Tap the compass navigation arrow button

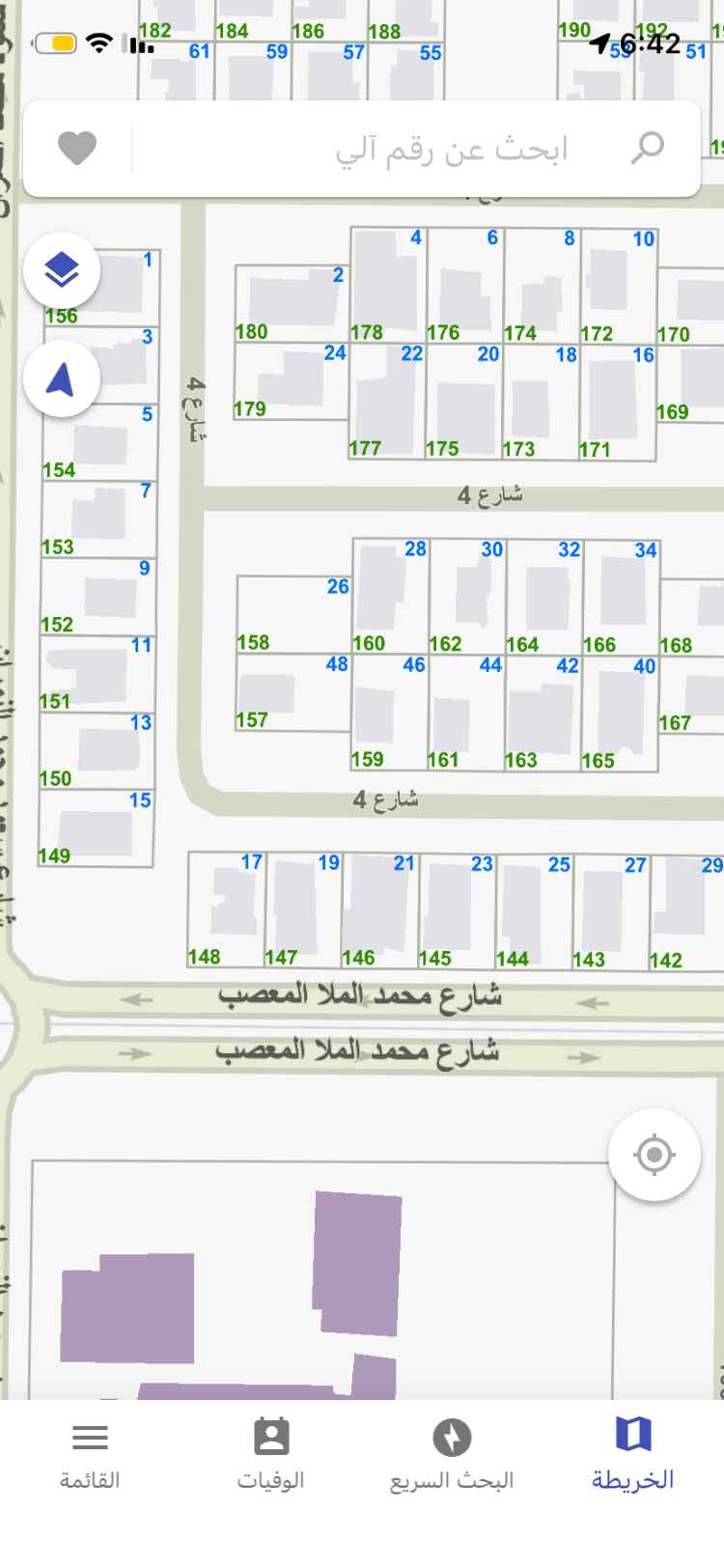[62, 378]
